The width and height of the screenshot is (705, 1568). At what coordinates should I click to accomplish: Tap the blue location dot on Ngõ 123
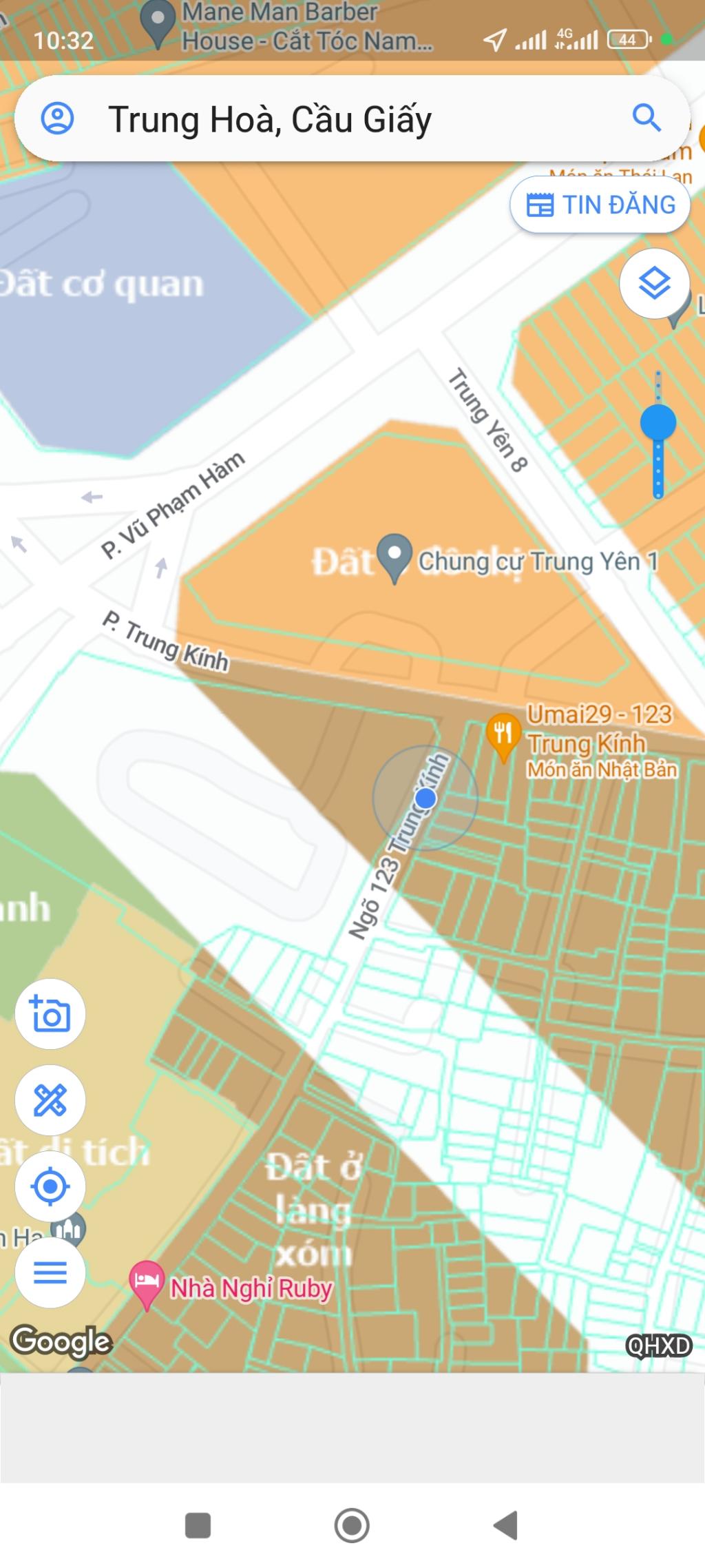point(425,798)
